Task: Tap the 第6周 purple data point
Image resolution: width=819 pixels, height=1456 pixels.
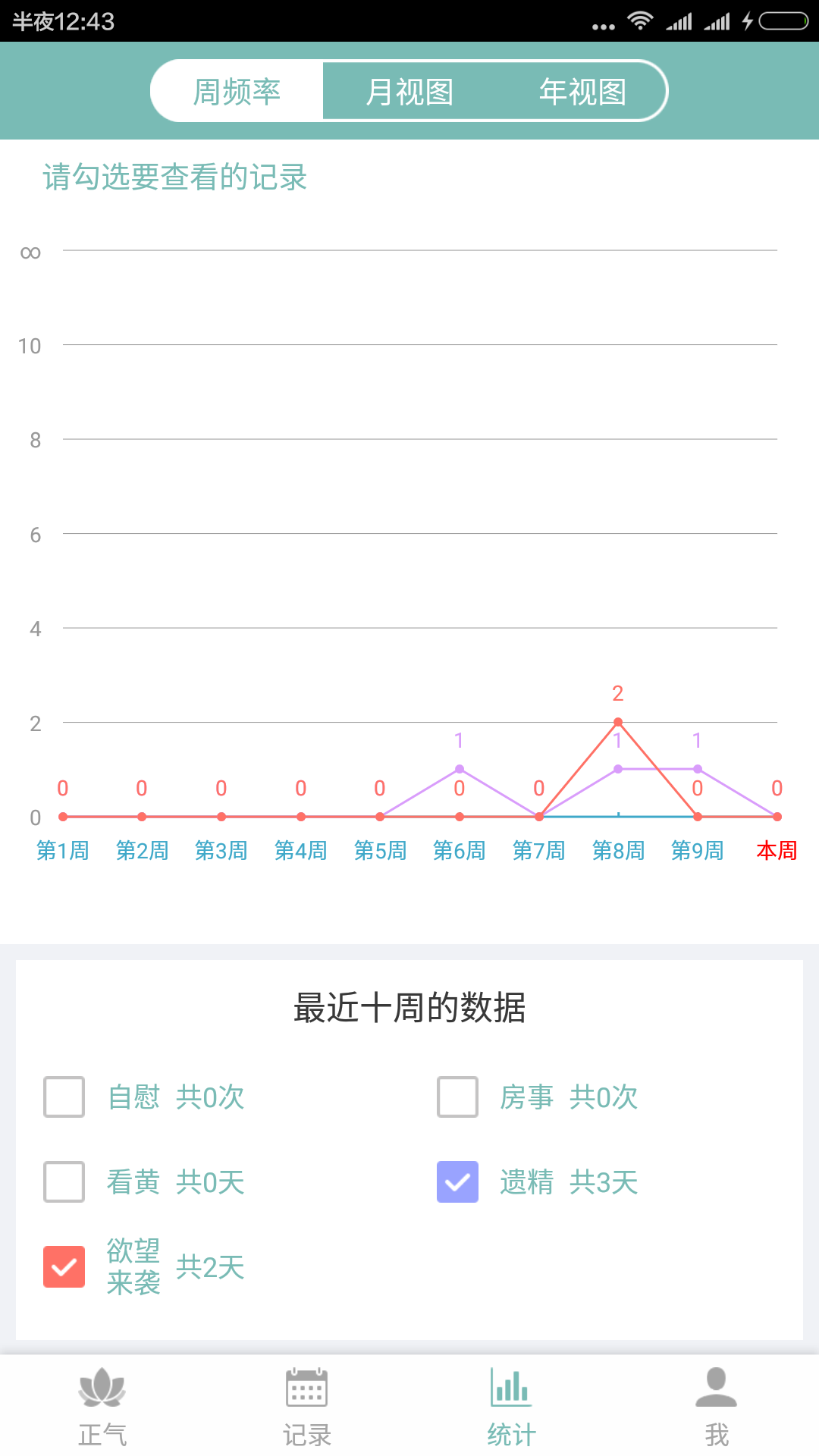Action: pos(460,768)
